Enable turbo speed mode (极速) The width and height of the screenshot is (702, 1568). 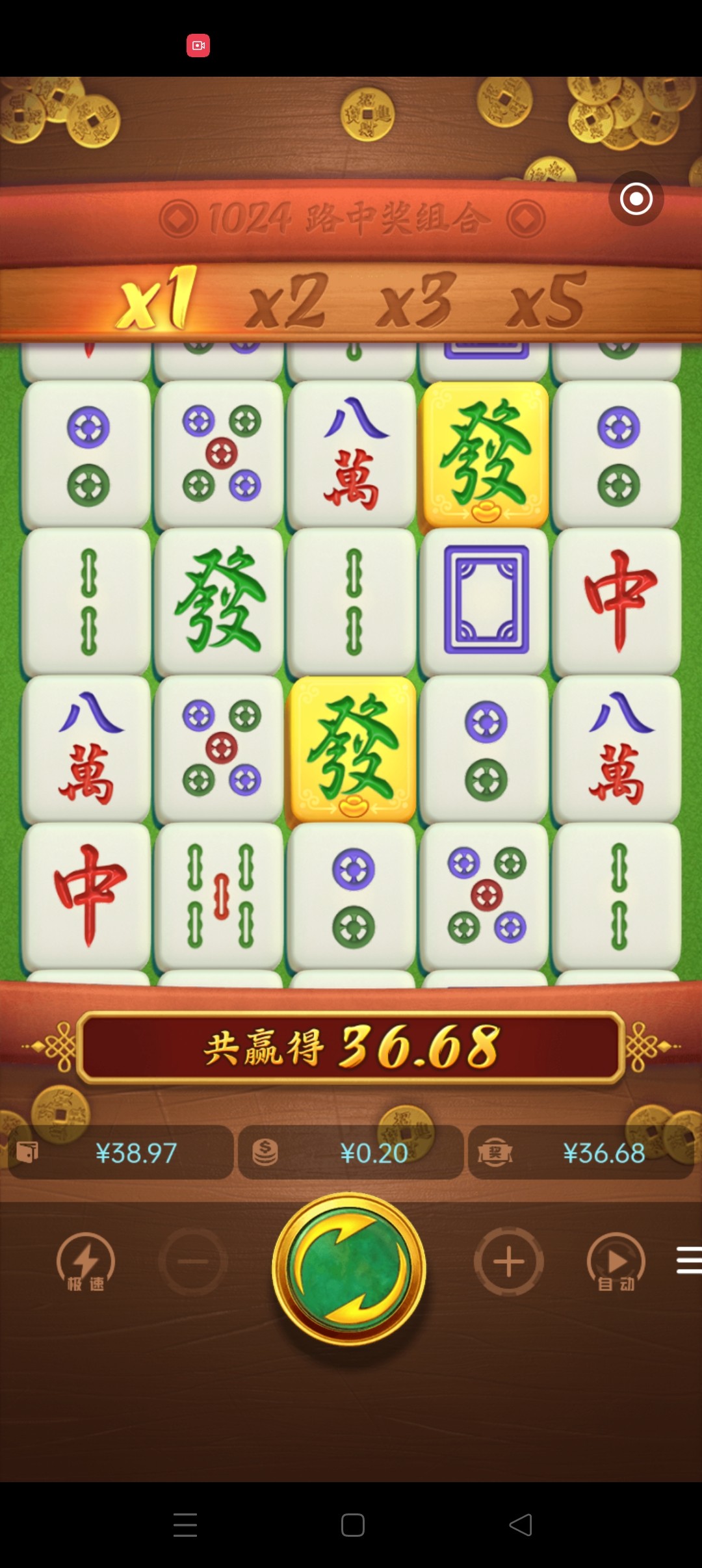point(85,1262)
